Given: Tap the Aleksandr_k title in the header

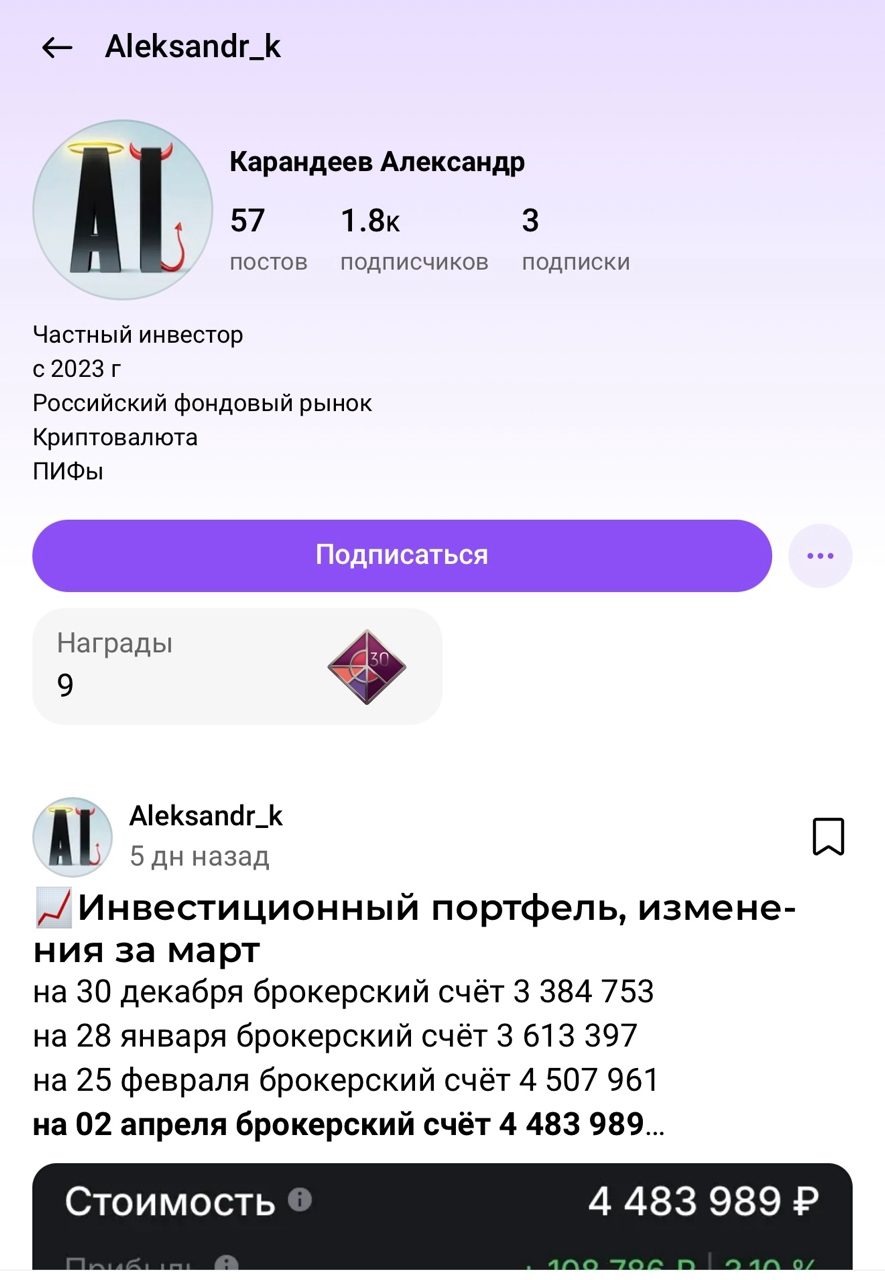Looking at the screenshot, I should (192, 46).
